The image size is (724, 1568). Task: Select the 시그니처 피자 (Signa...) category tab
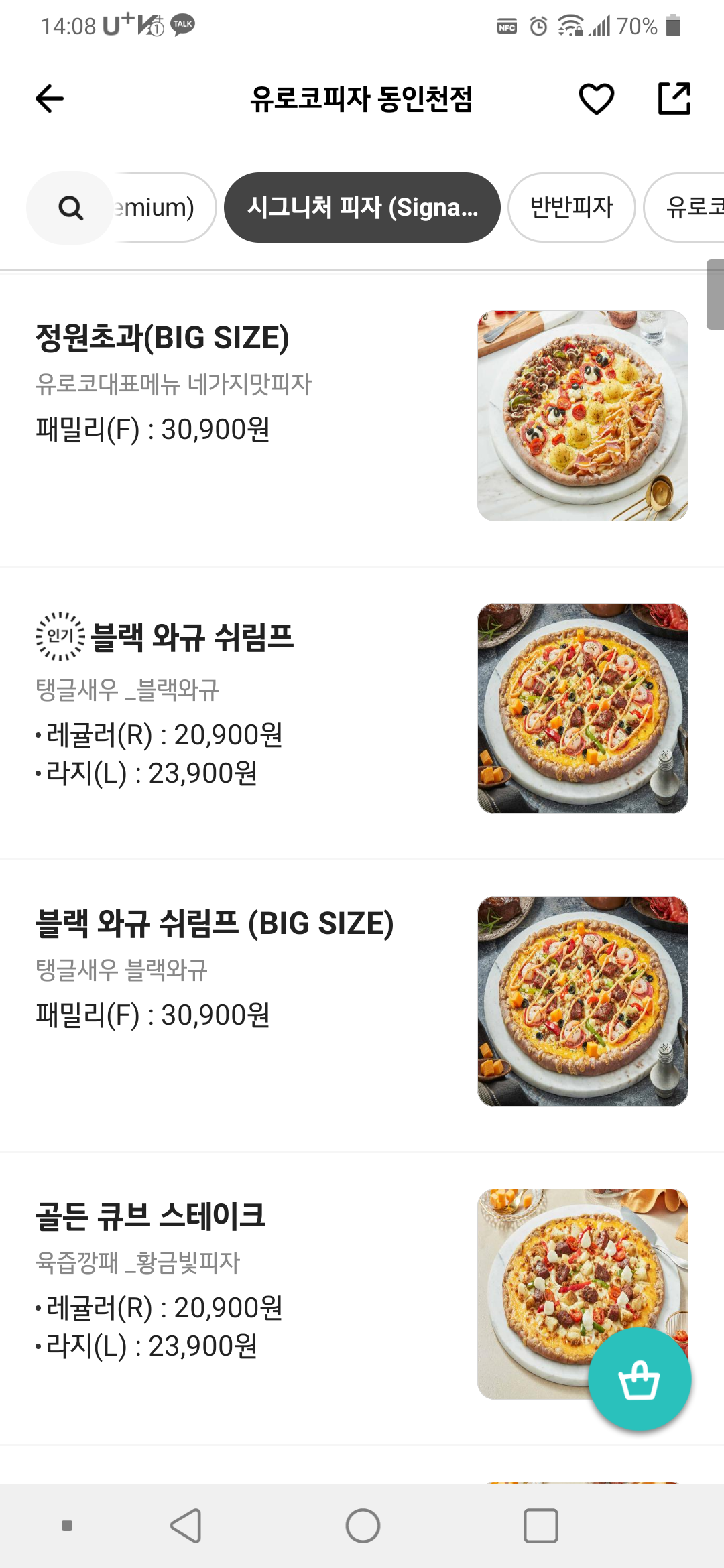click(x=362, y=208)
